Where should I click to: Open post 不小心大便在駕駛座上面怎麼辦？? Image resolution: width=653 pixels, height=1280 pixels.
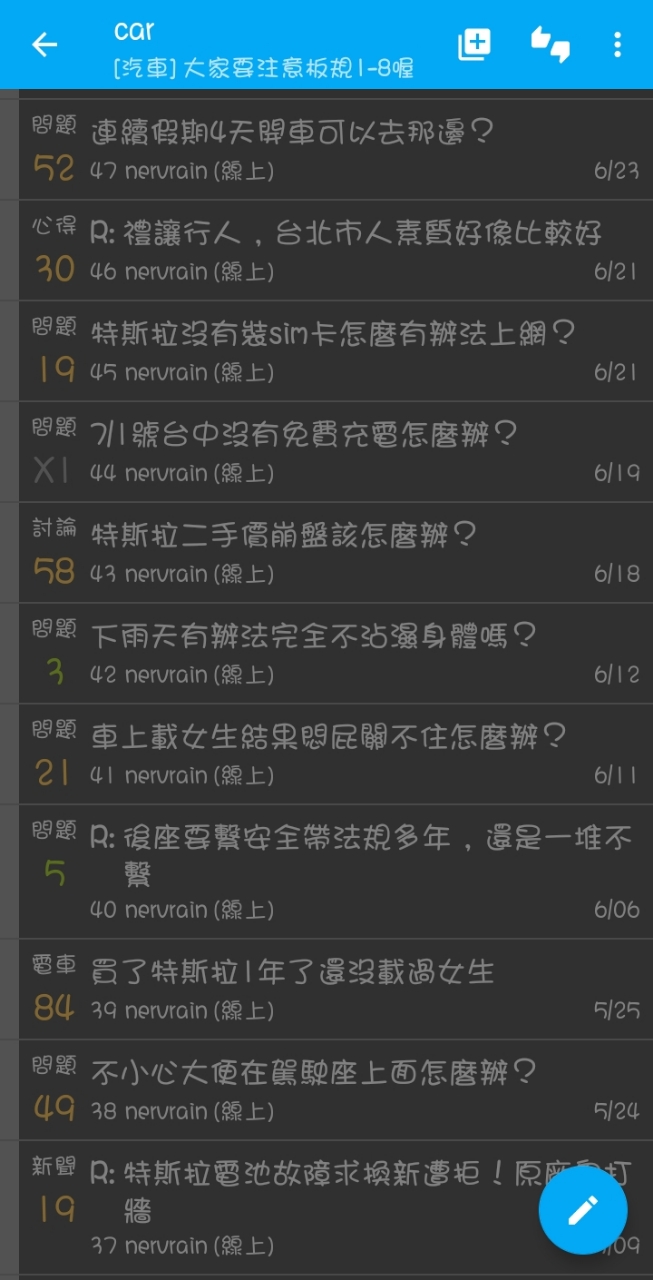tap(336, 1090)
